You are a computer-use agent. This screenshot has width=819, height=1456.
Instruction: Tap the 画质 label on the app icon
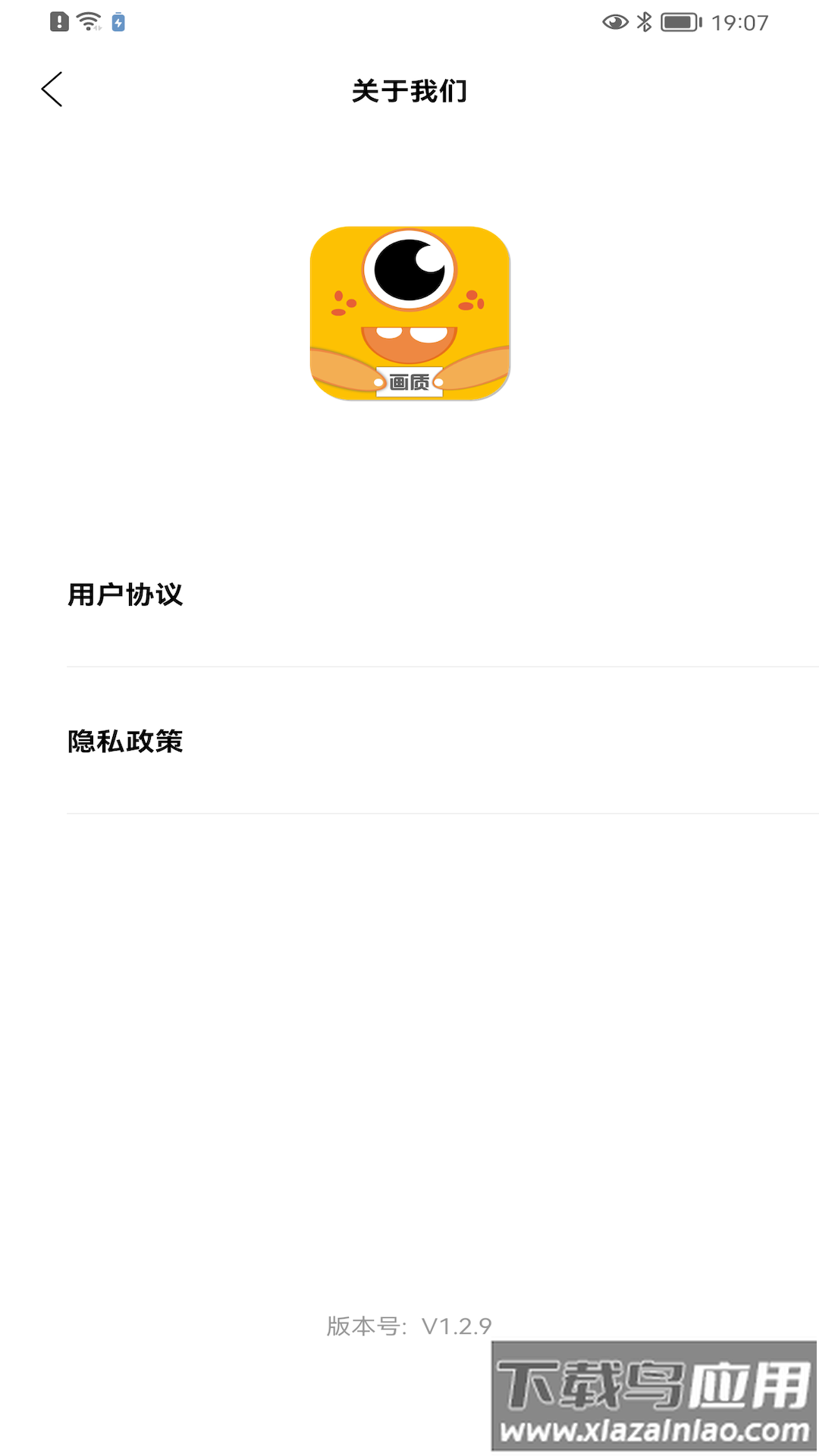coord(409,383)
